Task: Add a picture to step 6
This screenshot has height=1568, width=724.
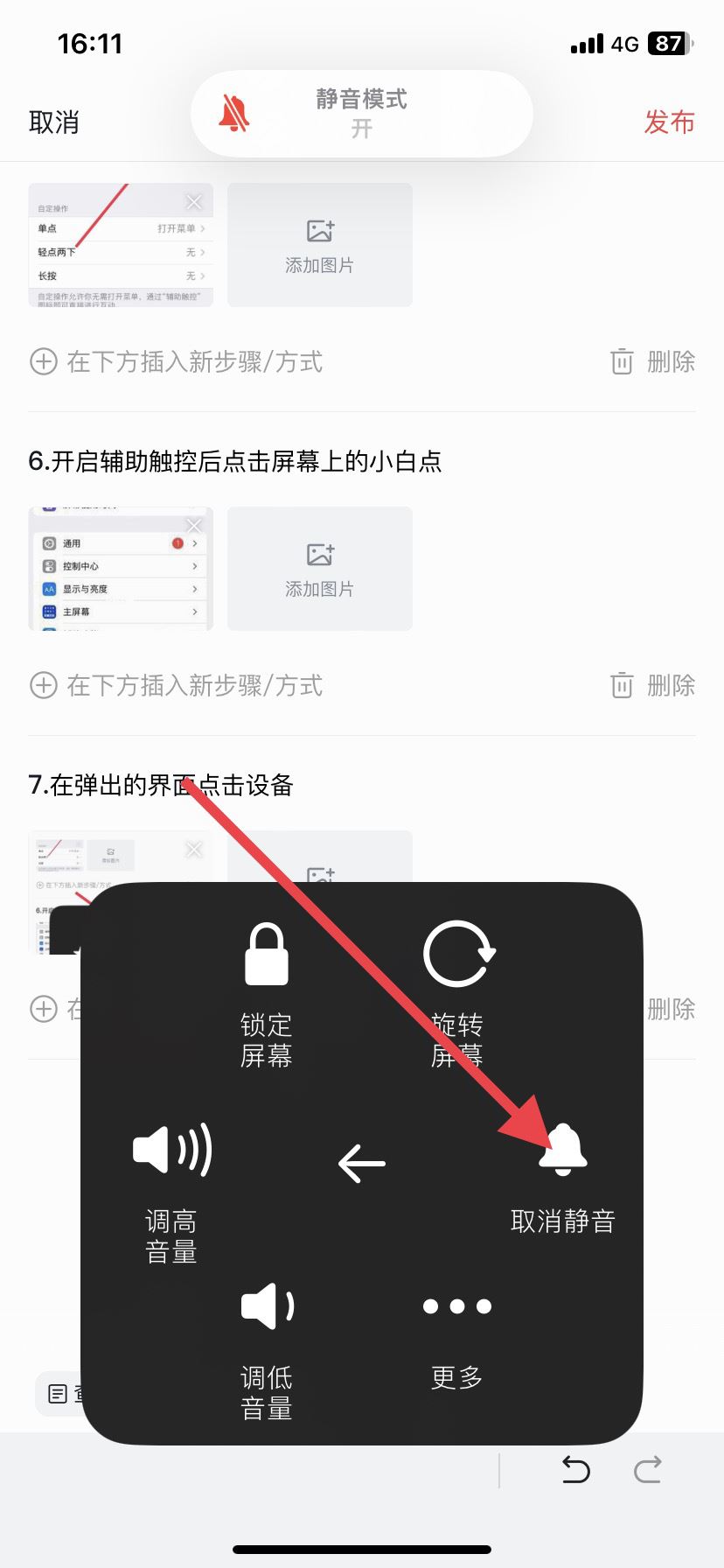Action: click(x=319, y=569)
